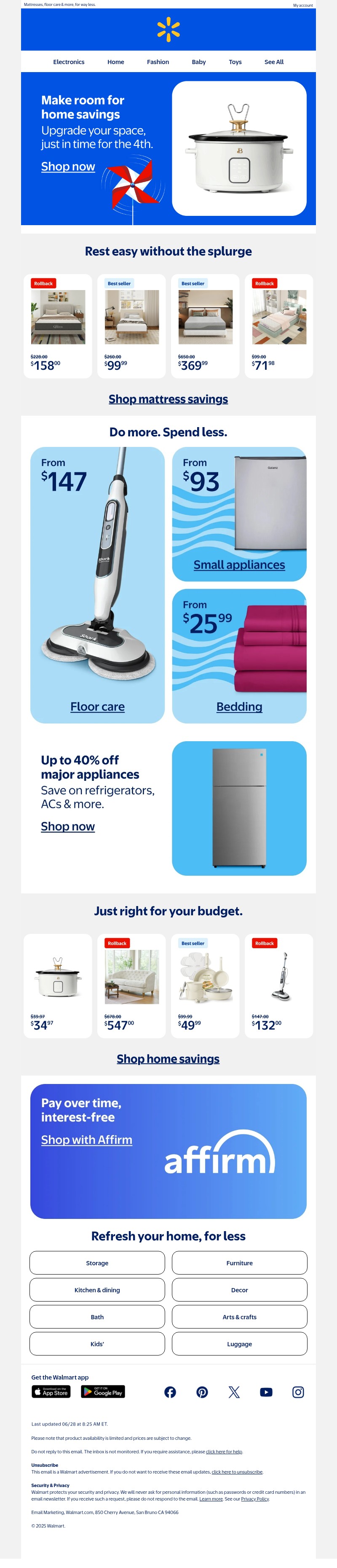This screenshot has width=337, height=1568.
Task: Tap Shop with Affirm
Action: click(86, 1140)
